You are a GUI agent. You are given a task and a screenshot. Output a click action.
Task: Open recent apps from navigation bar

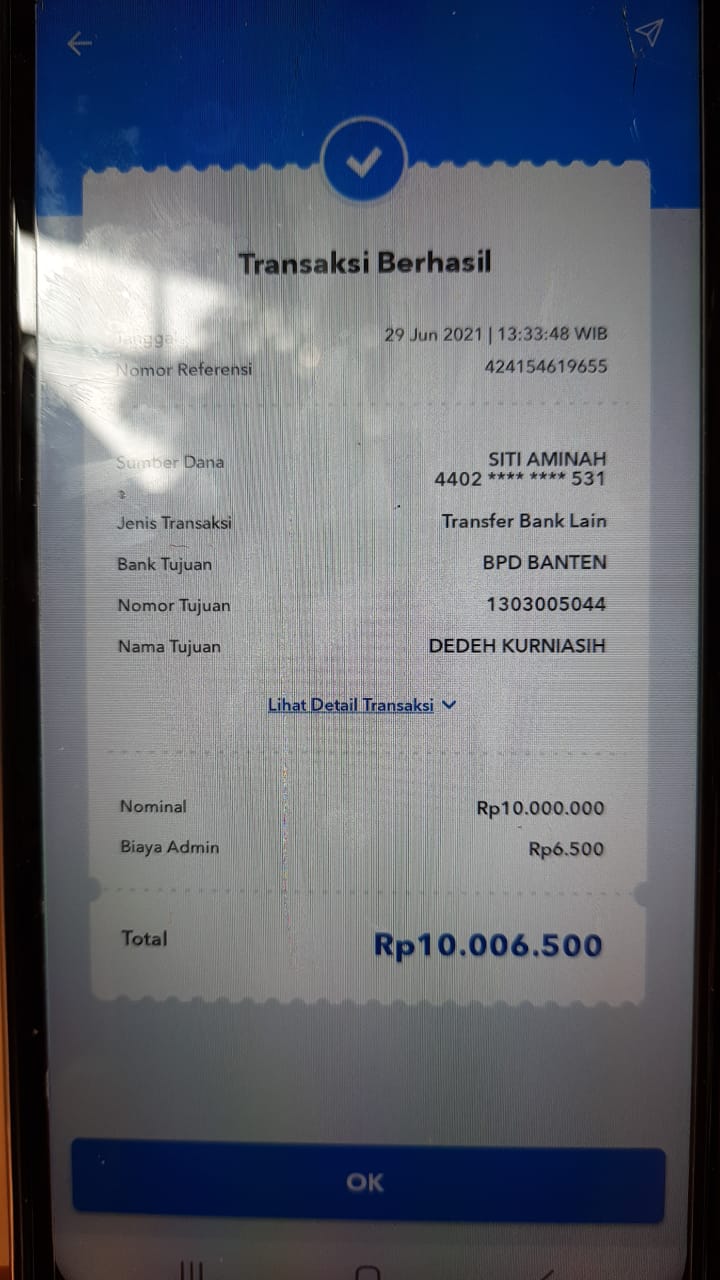click(x=192, y=1270)
